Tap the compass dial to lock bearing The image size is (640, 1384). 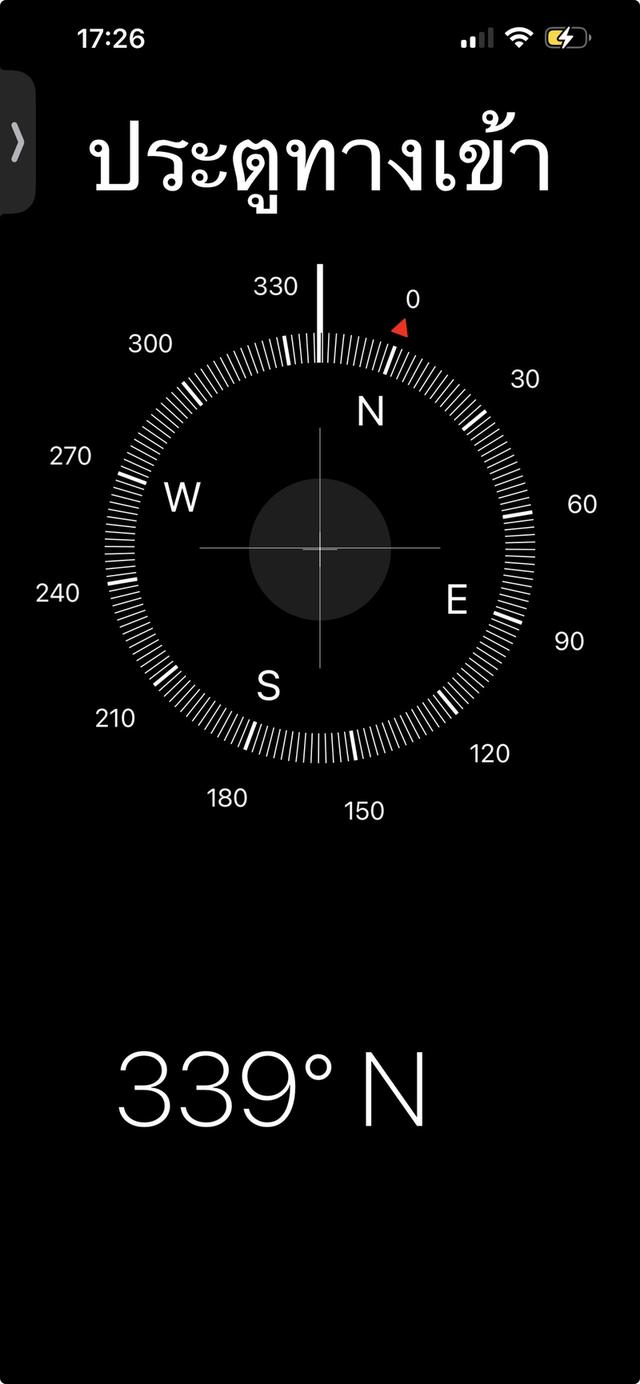click(x=320, y=548)
